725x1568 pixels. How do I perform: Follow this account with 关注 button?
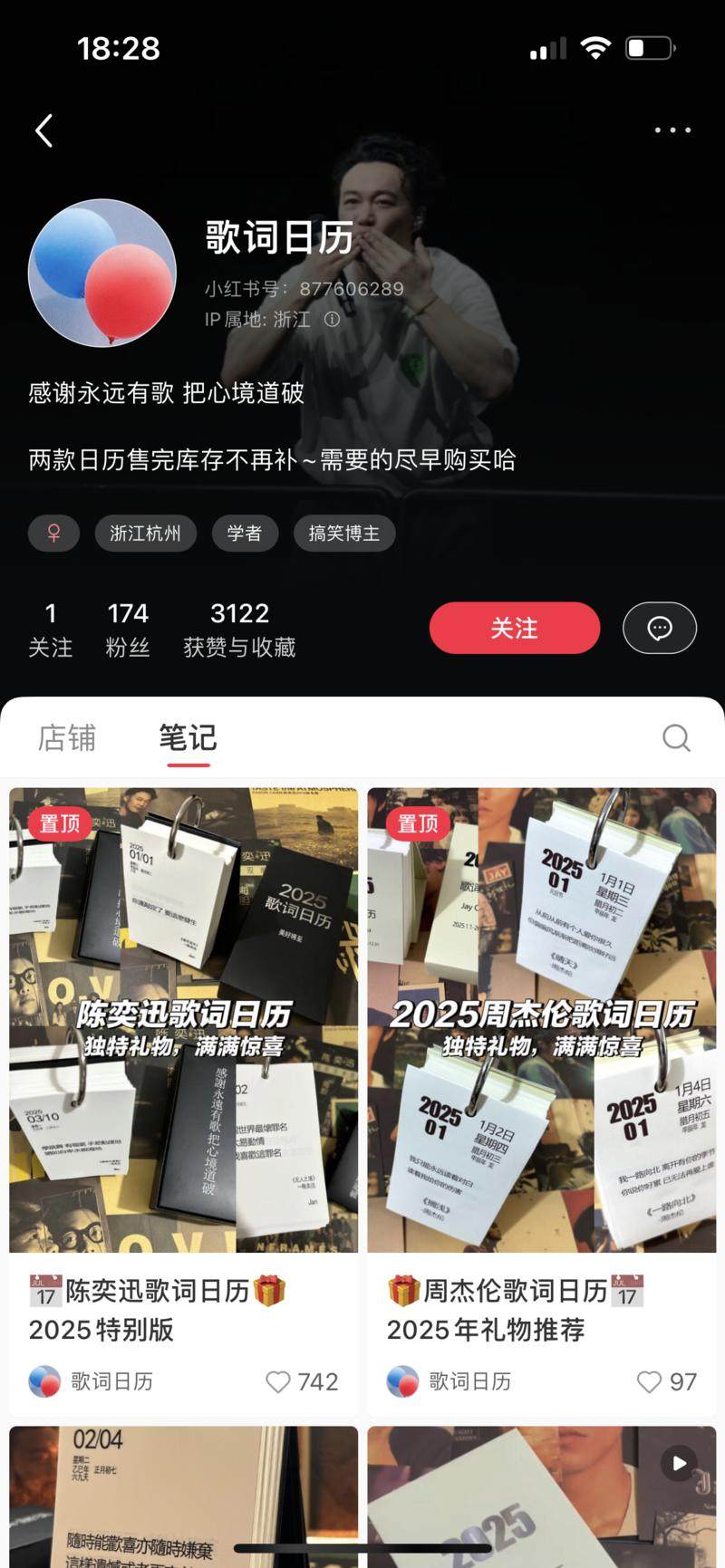point(514,628)
